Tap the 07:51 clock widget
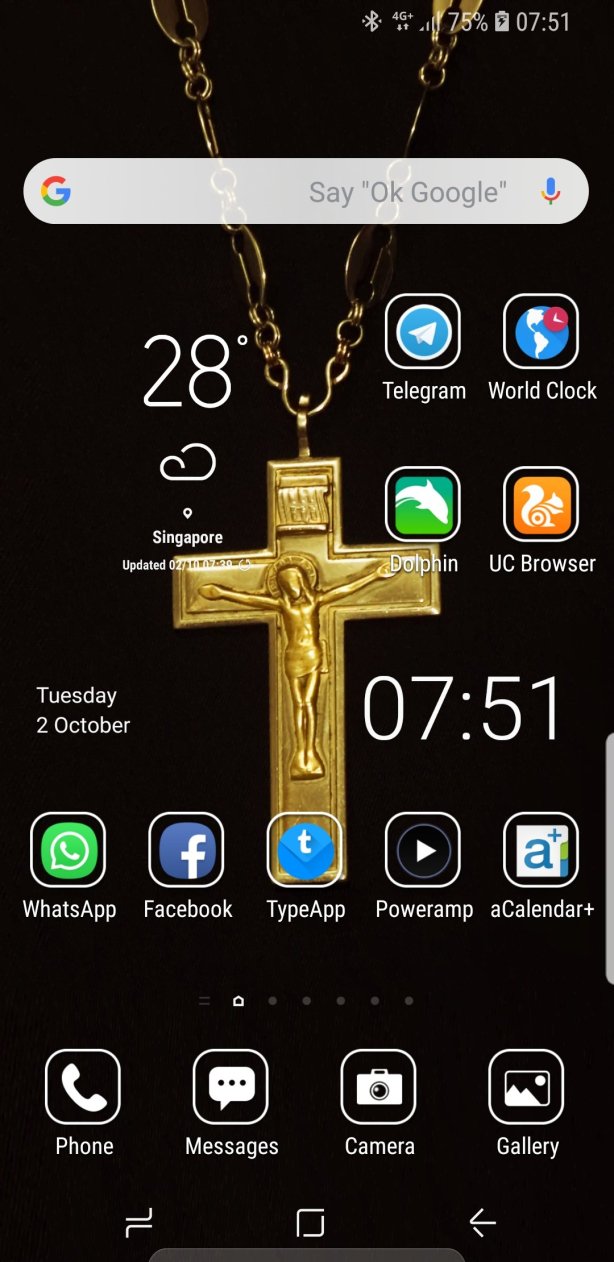The height and width of the screenshot is (1262, 614). pos(463,708)
